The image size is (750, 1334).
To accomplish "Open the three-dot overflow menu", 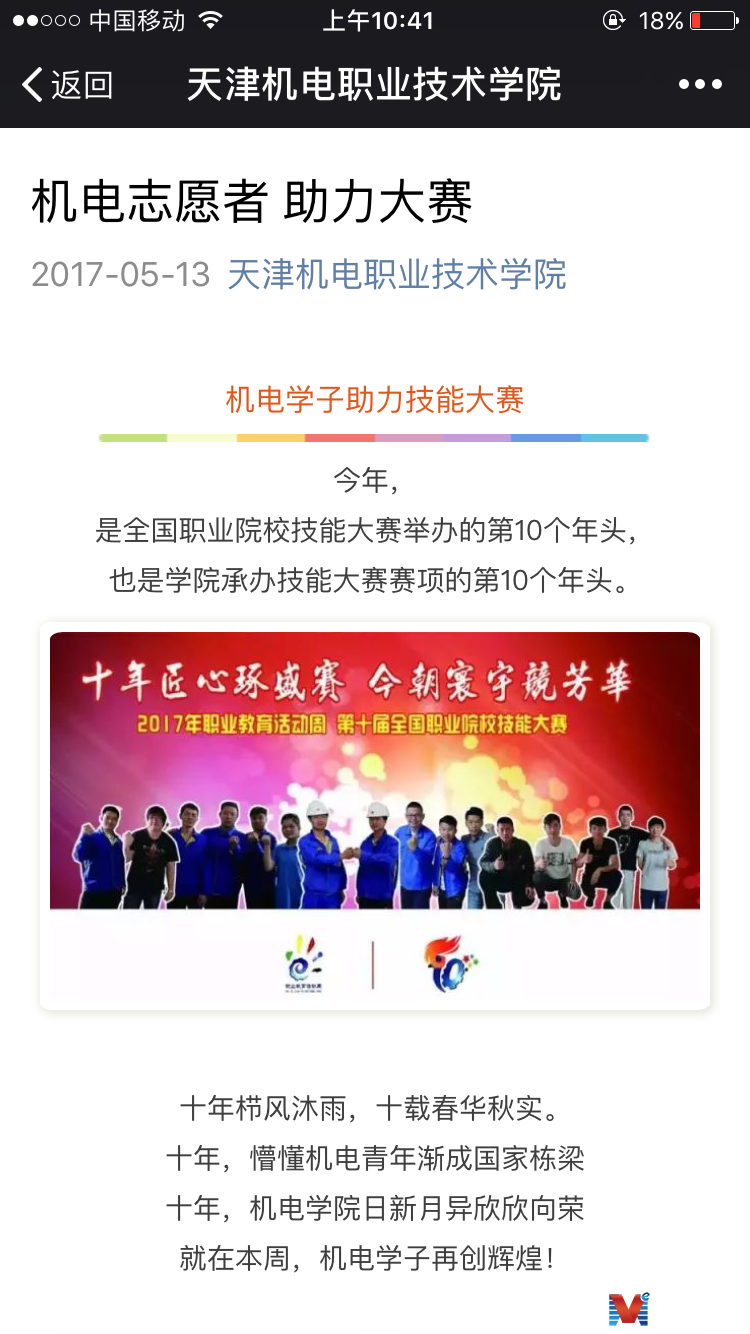I will coord(700,85).
